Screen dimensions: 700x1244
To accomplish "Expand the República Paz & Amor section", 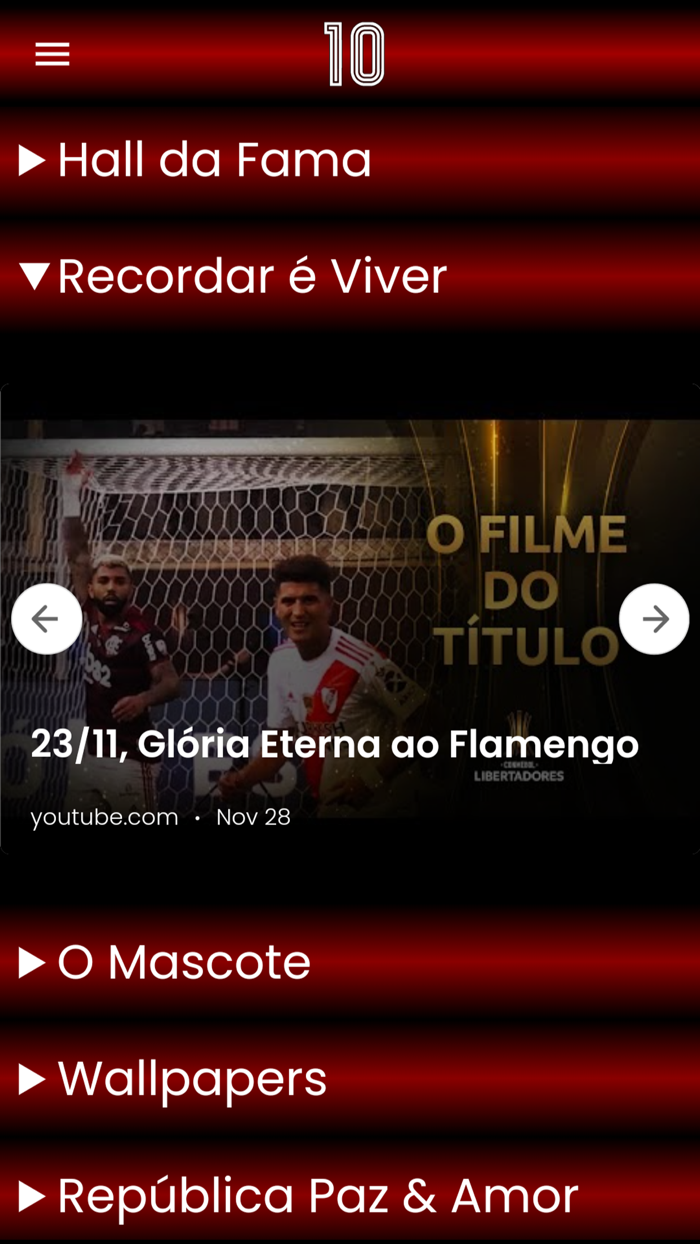I will click(x=298, y=1196).
